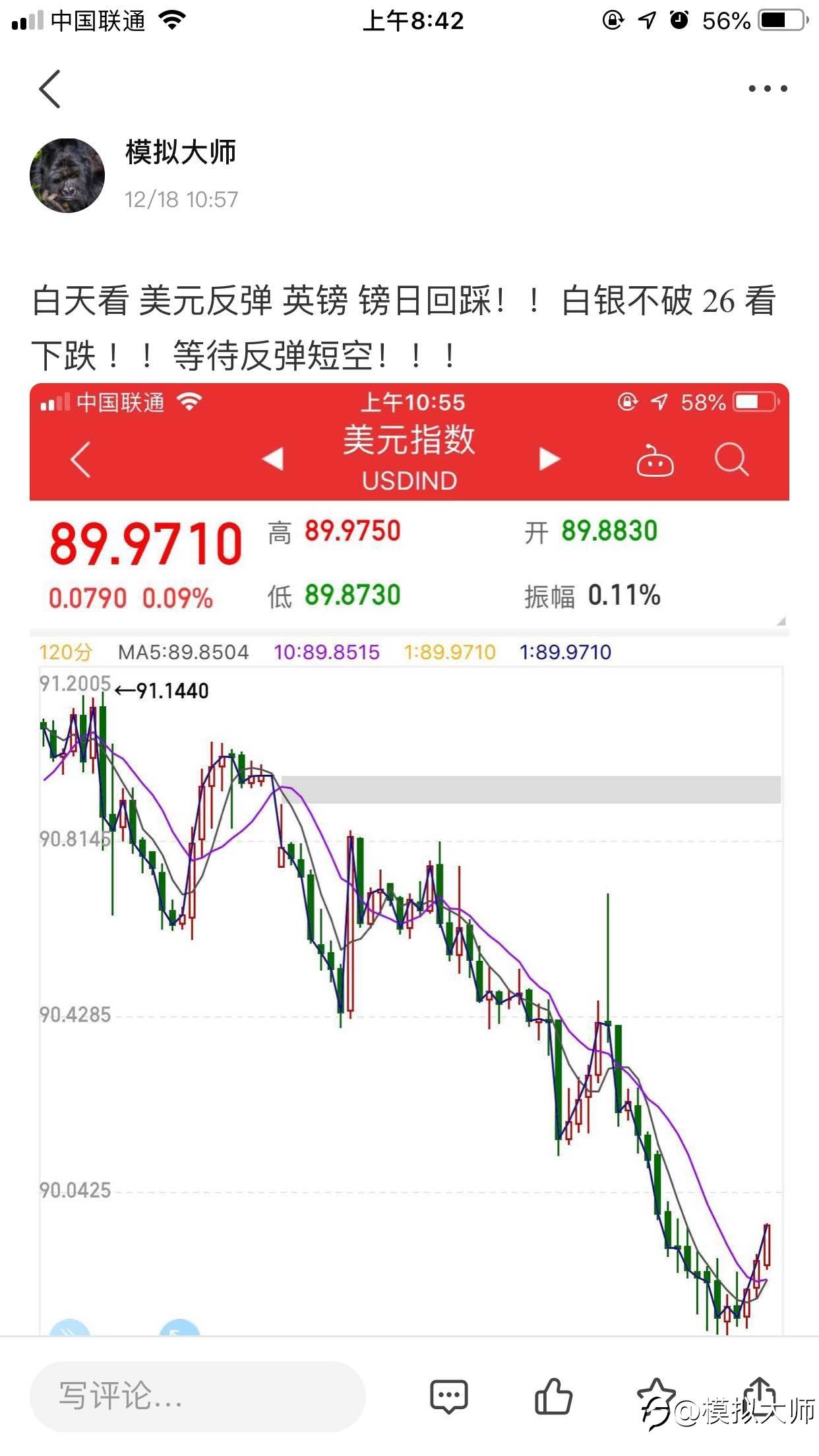Tap the 写评论 comment input field
This screenshot has height=1456, width=819.
pyautogui.click(x=198, y=1396)
